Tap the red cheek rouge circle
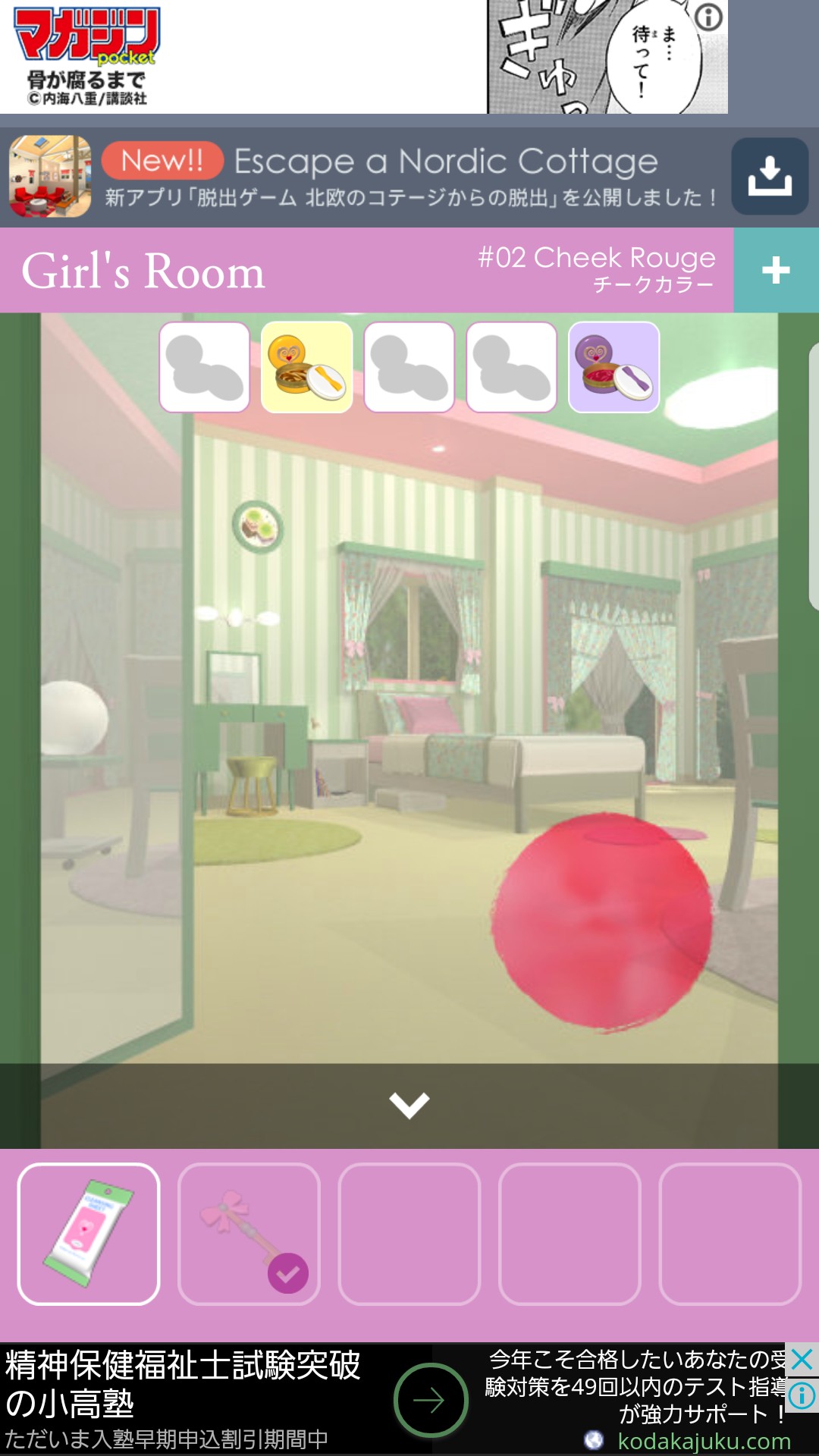This screenshot has width=819, height=1456. tap(601, 921)
